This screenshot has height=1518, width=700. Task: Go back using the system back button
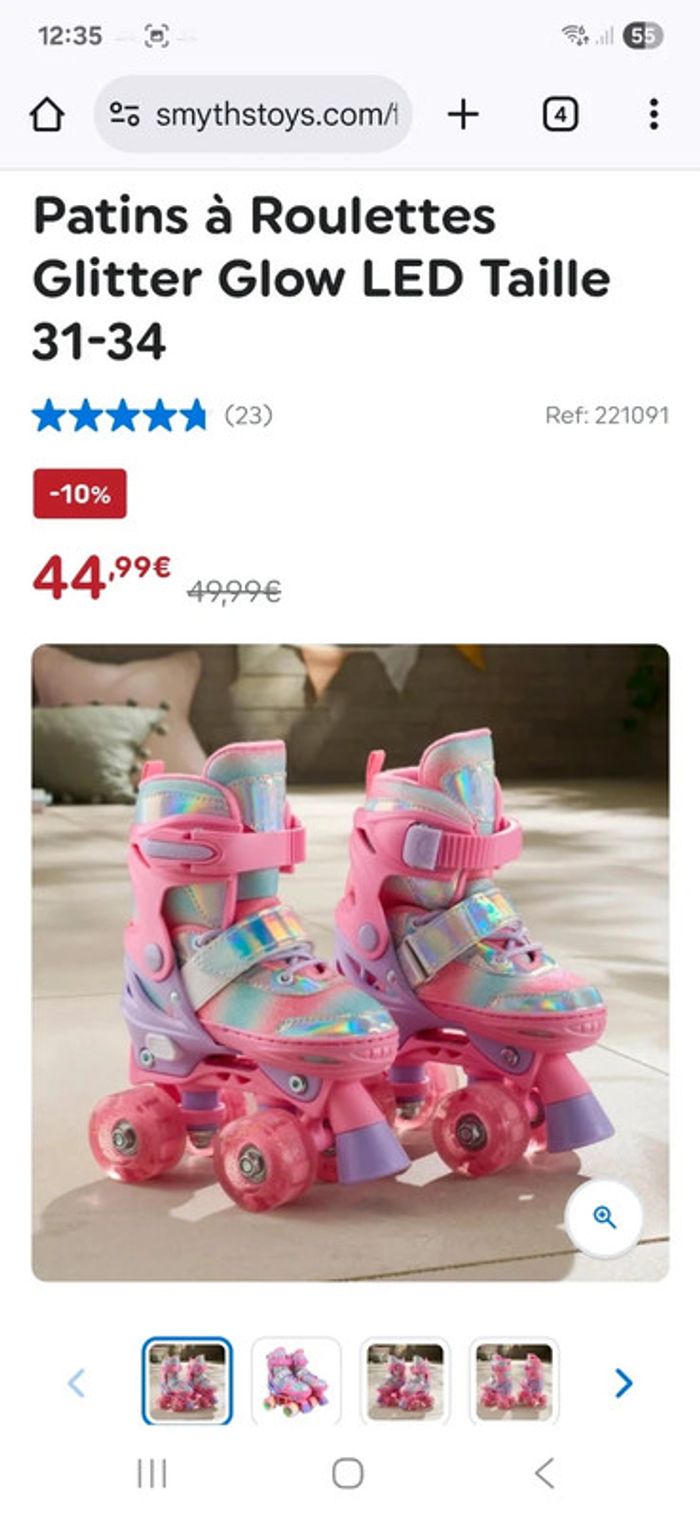coord(543,1473)
